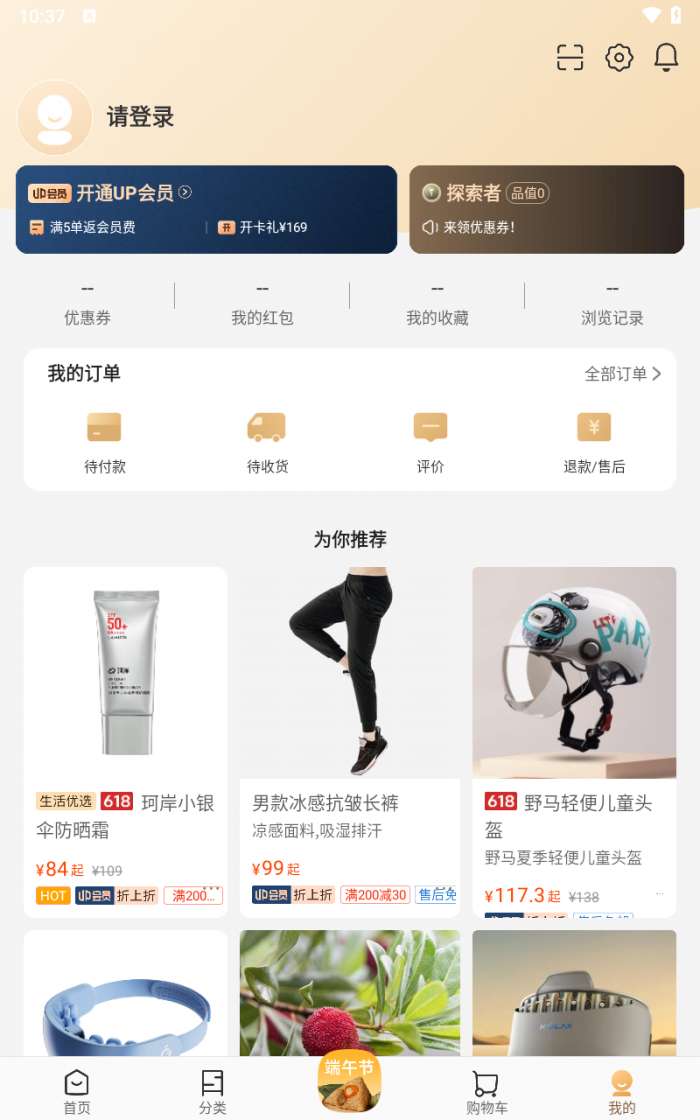The image size is (700, 1120).
Task: Tap 请登录 to log in
Action: [141, 117]
